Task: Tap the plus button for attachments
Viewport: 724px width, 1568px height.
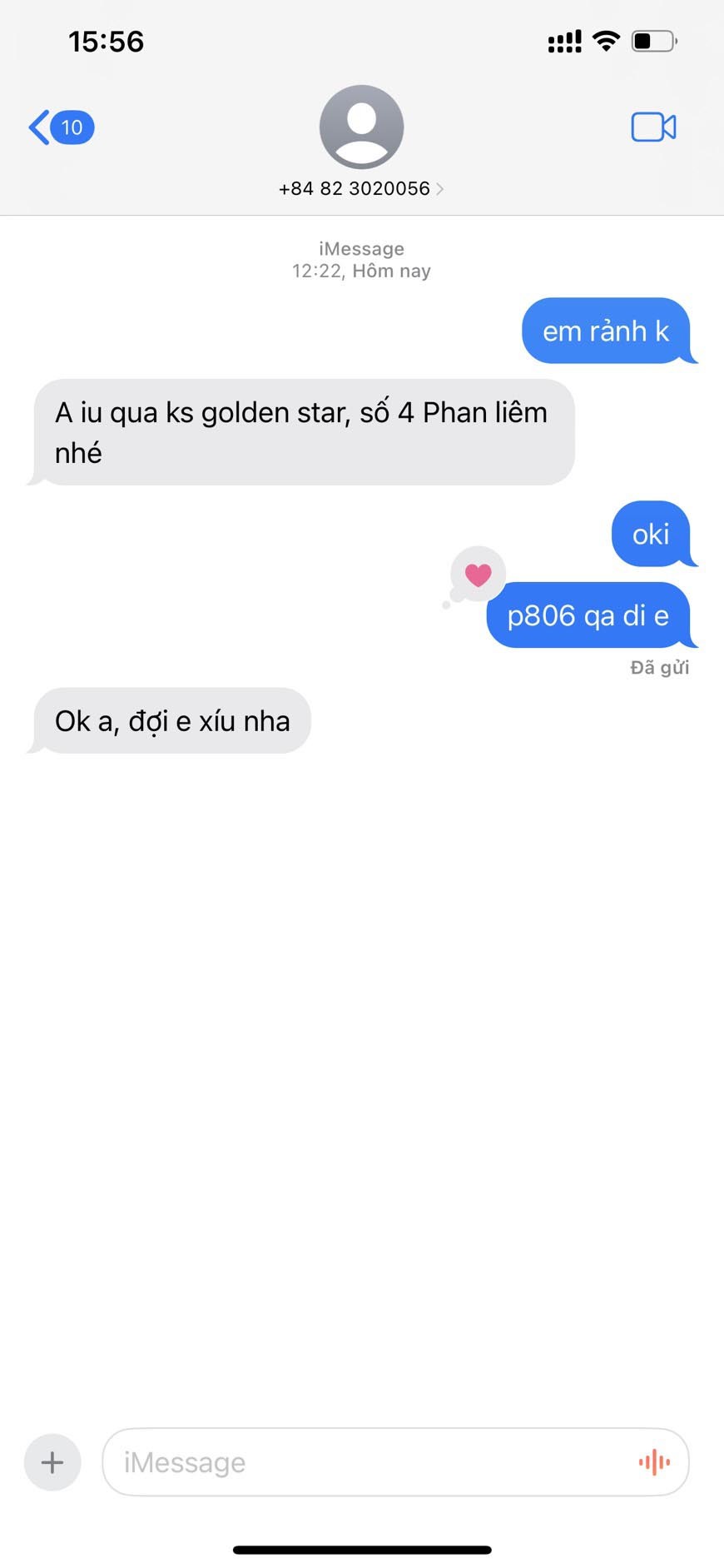Action: 52,1461
